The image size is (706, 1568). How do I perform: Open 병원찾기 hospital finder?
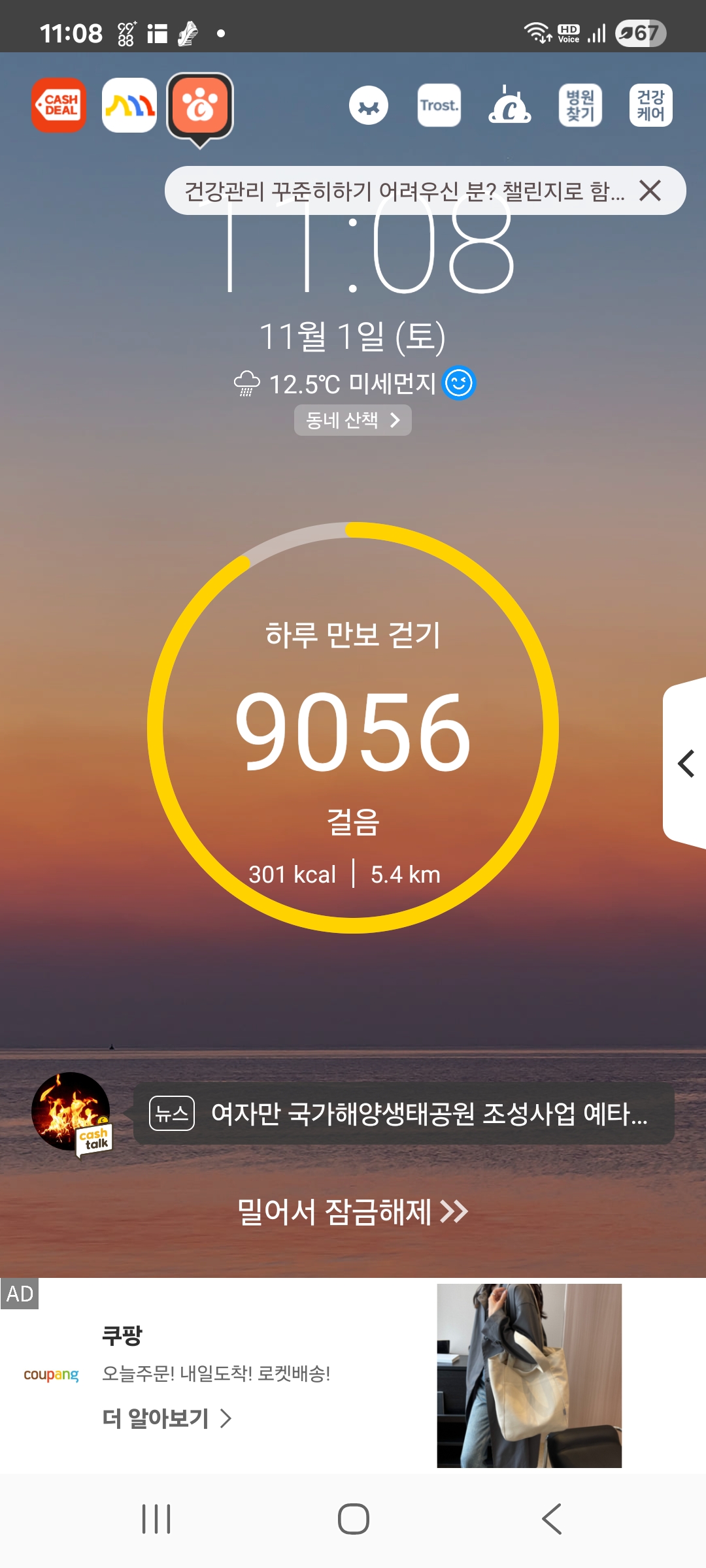[x=580, y=105]
